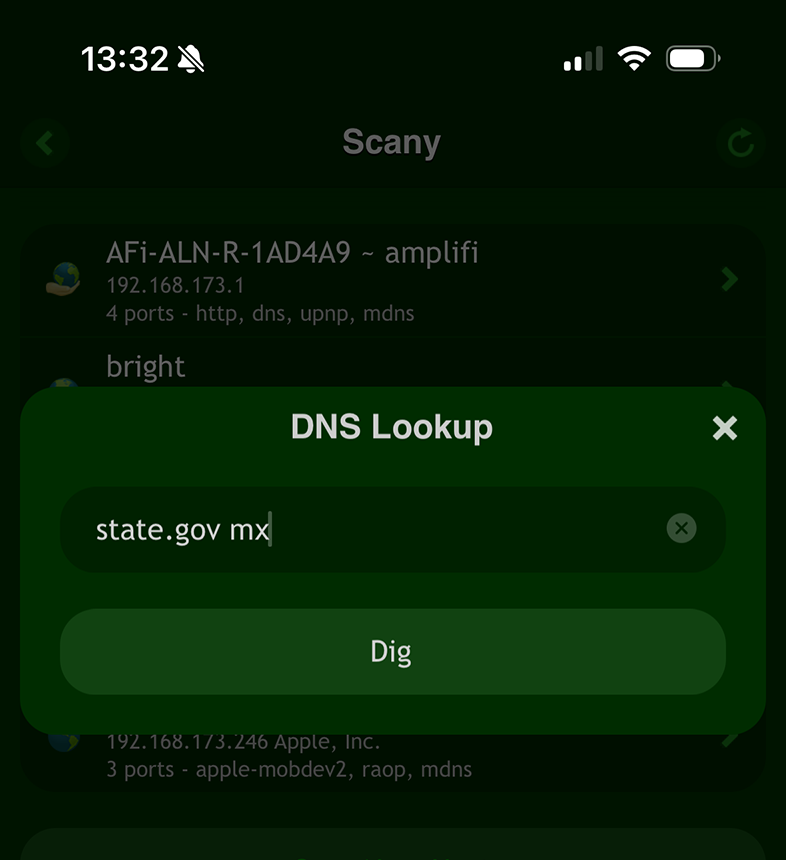Close the DNS Lookup dialog
The width and height of the screenshot is (786, 860).
click(x=724, y=428)
